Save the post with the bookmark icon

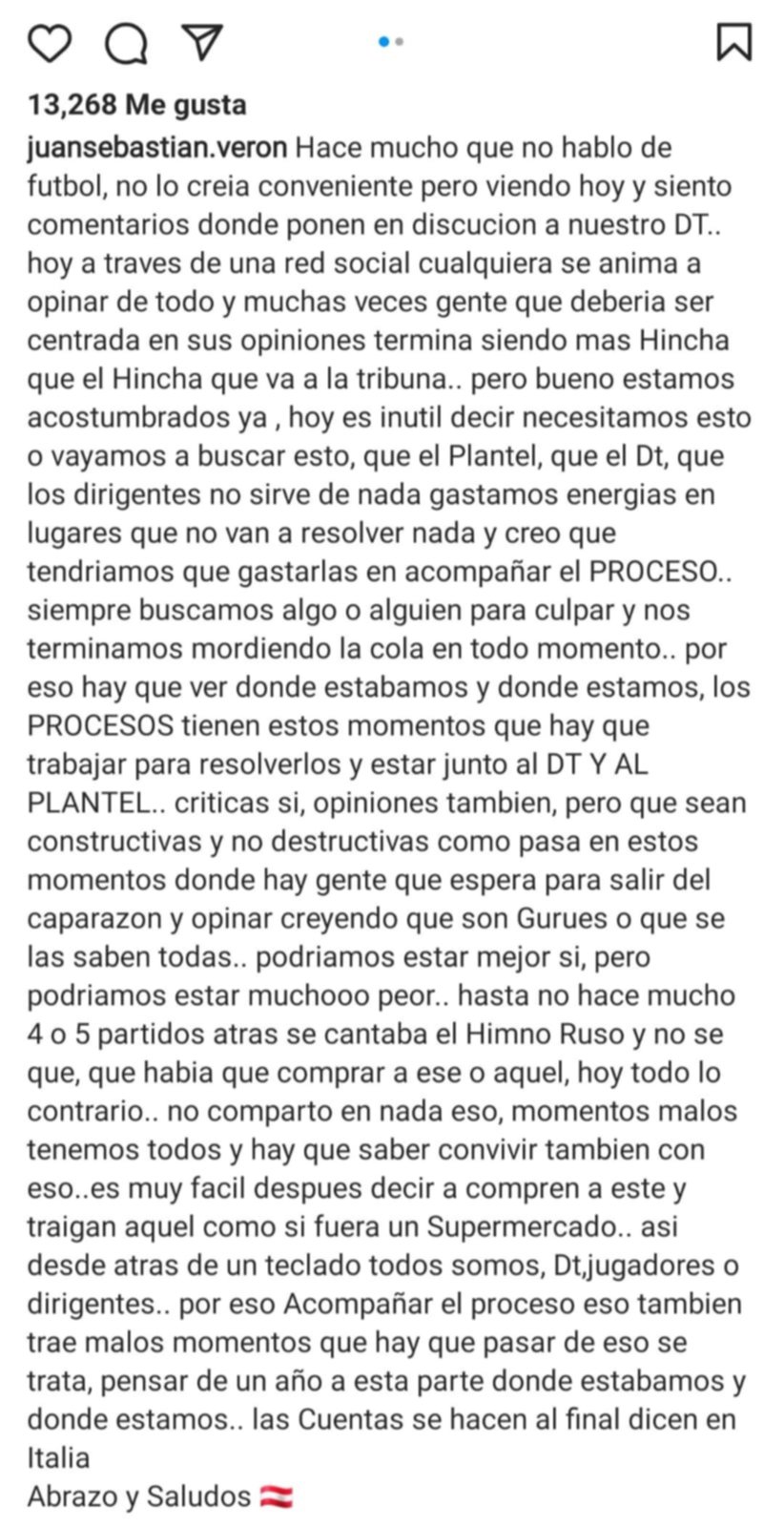point(733,42)
